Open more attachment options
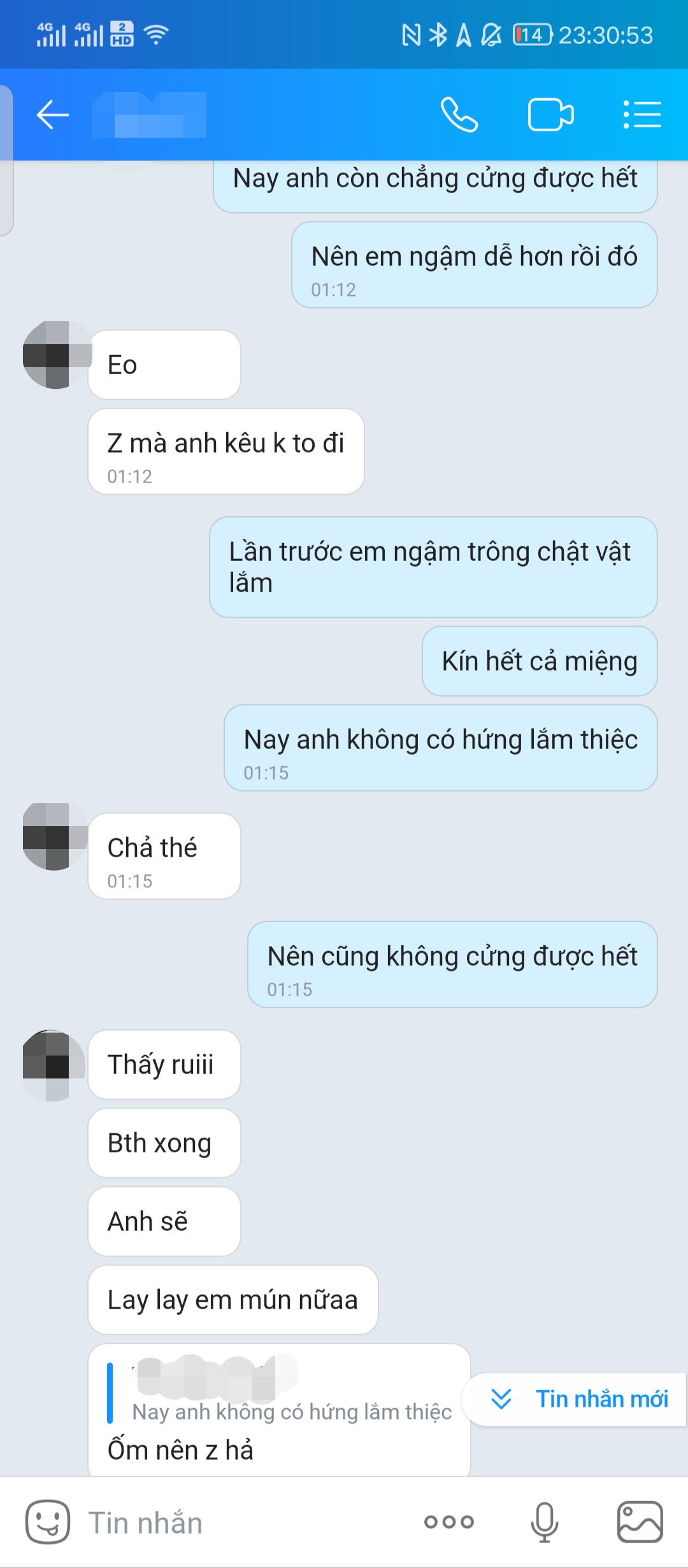This screenshot has height=1568, width=688. coord(449,1522)
